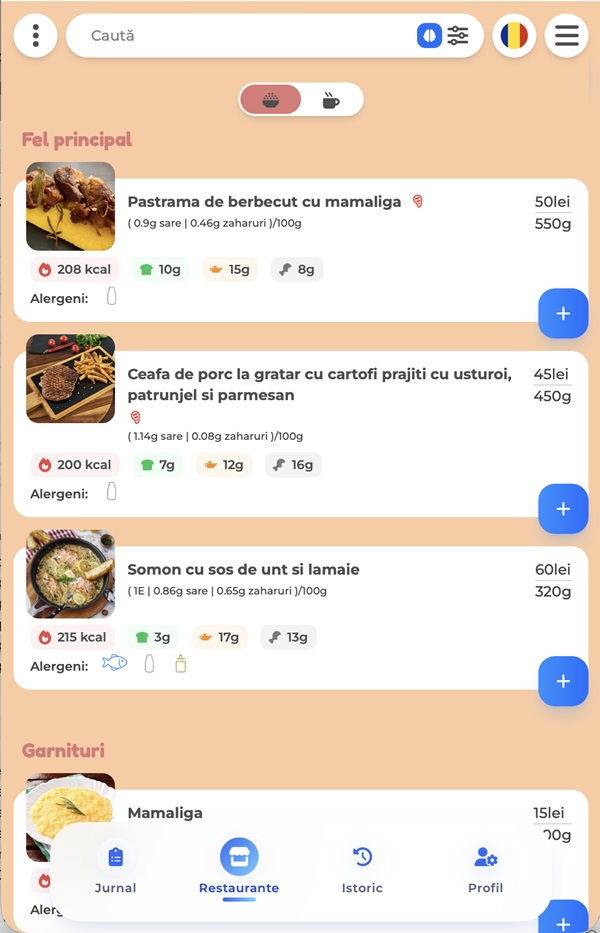Open Pastrama de berbecut cu mamaliga card

coord(264,202)
